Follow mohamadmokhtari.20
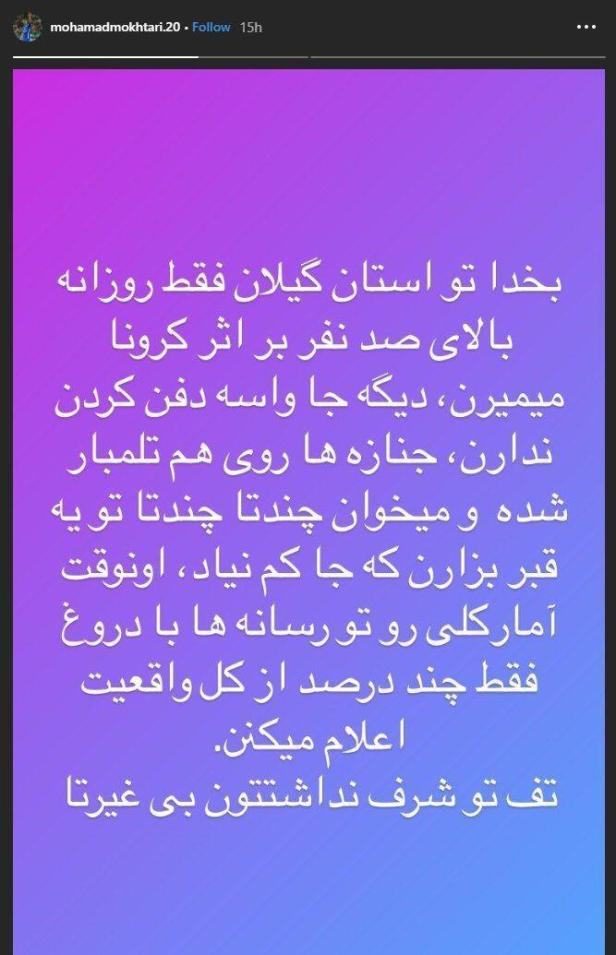Image resolution: width=616 pixels, height=955 pixels. (x=211, y=28)
